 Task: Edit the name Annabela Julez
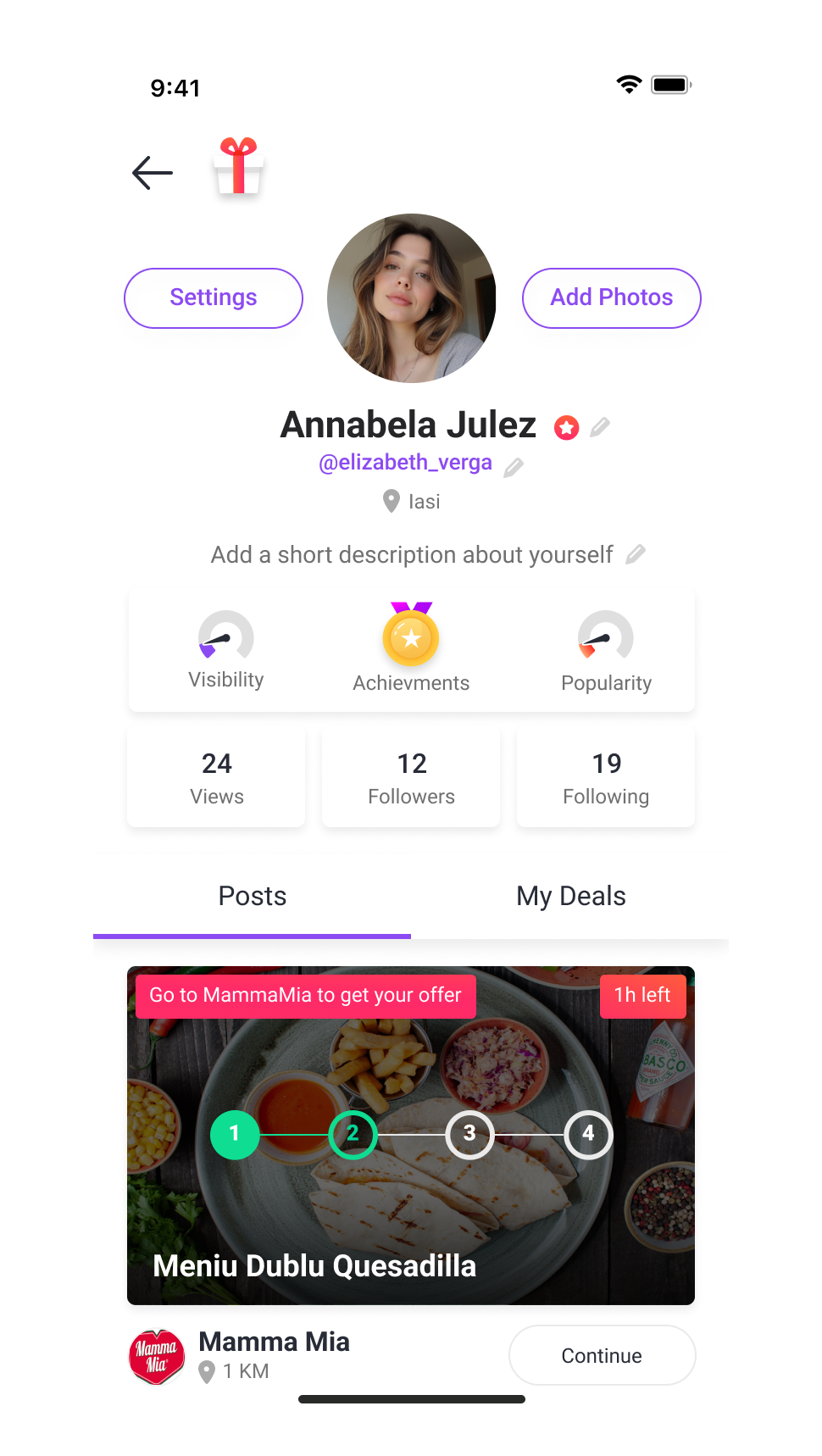click(600, 427)
